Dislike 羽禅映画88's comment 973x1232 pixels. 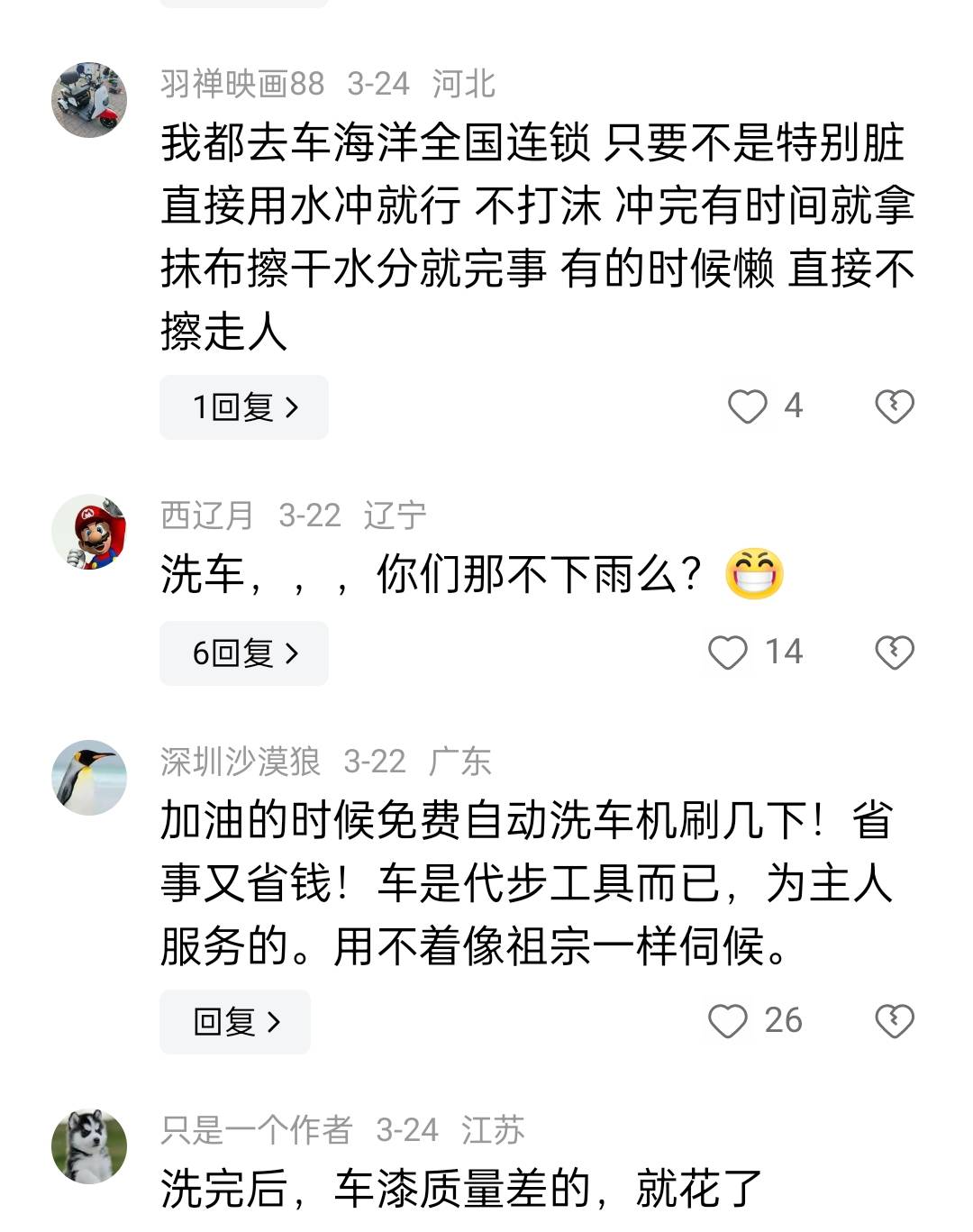click(894, 406)
